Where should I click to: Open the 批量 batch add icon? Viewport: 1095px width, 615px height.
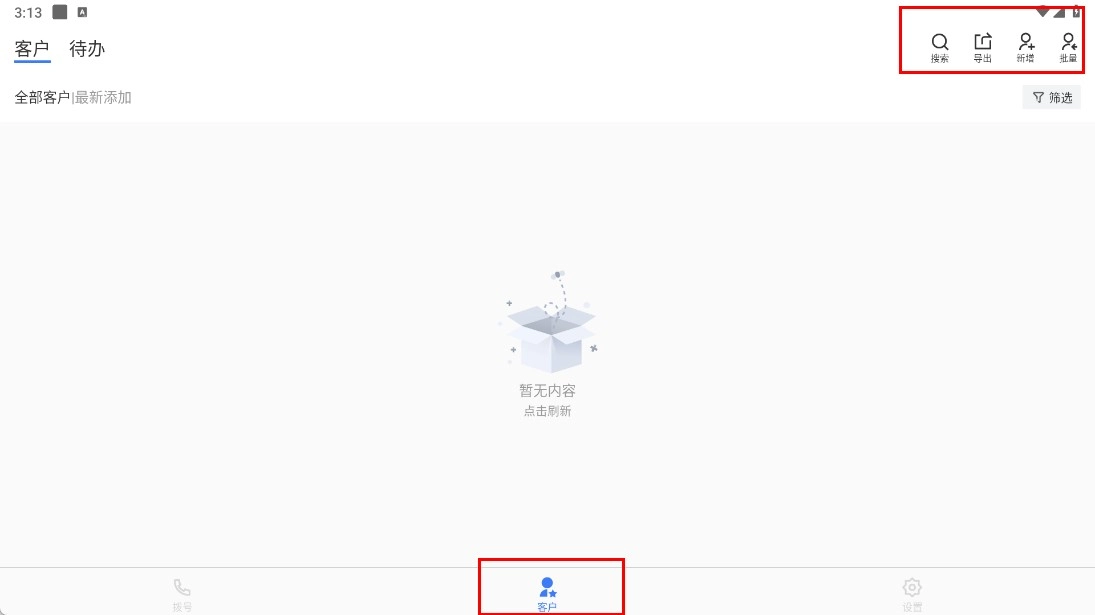coord(1068,46)
